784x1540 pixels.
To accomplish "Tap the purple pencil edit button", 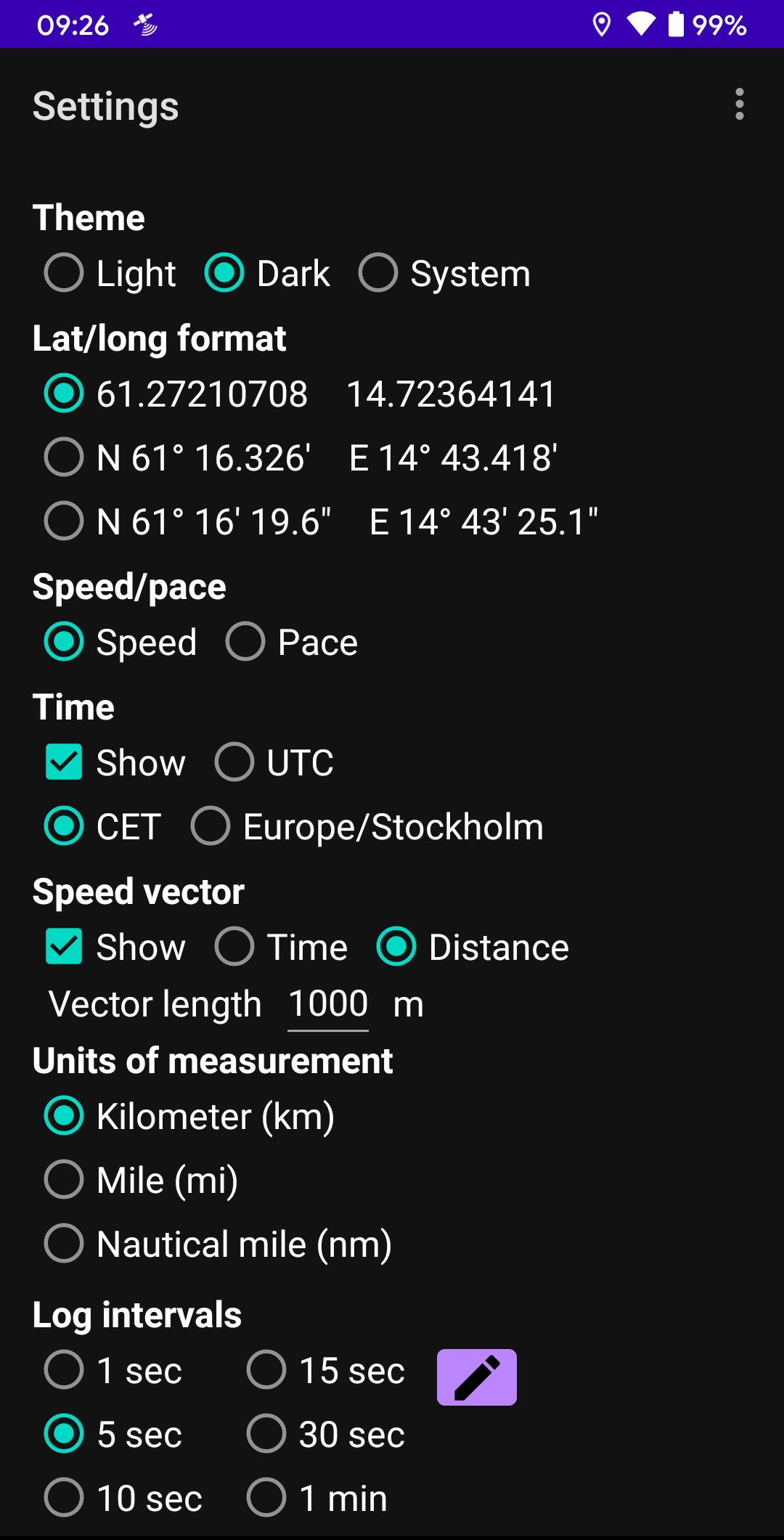I will point(477,1377).
